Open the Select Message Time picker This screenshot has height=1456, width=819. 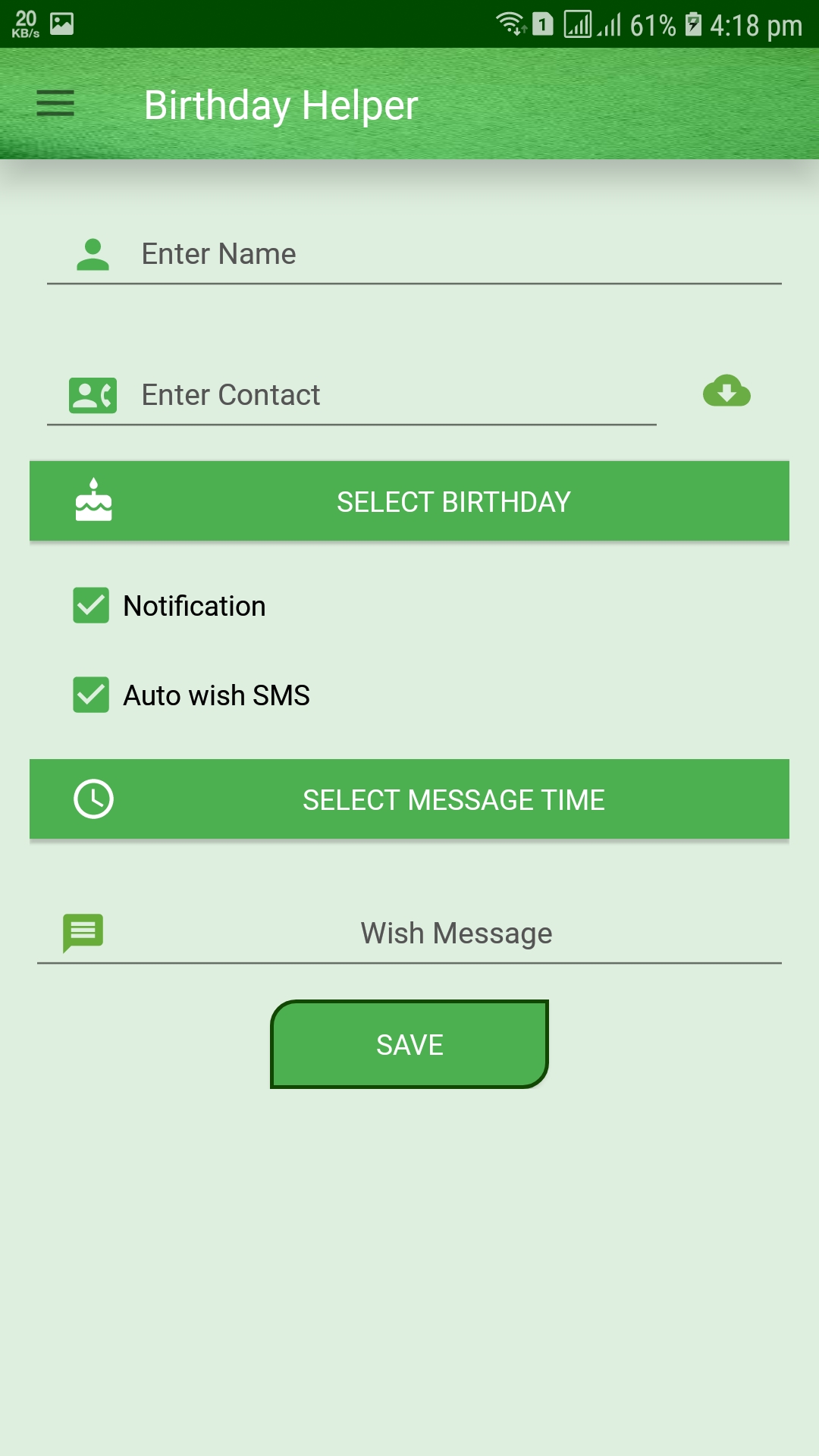coord(409,799)
